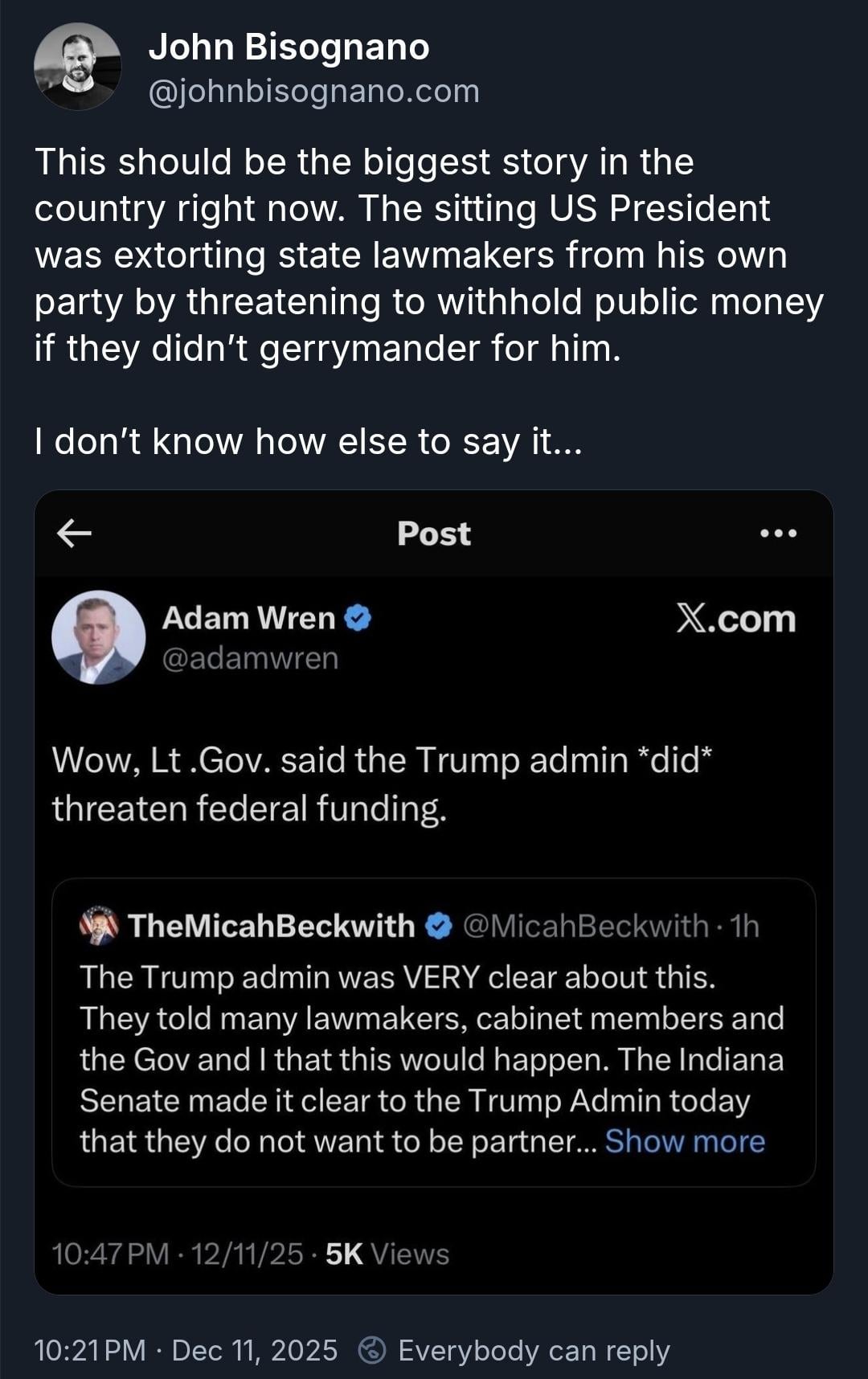View the Everybody can reply setting

click(x=514, y=1350)
